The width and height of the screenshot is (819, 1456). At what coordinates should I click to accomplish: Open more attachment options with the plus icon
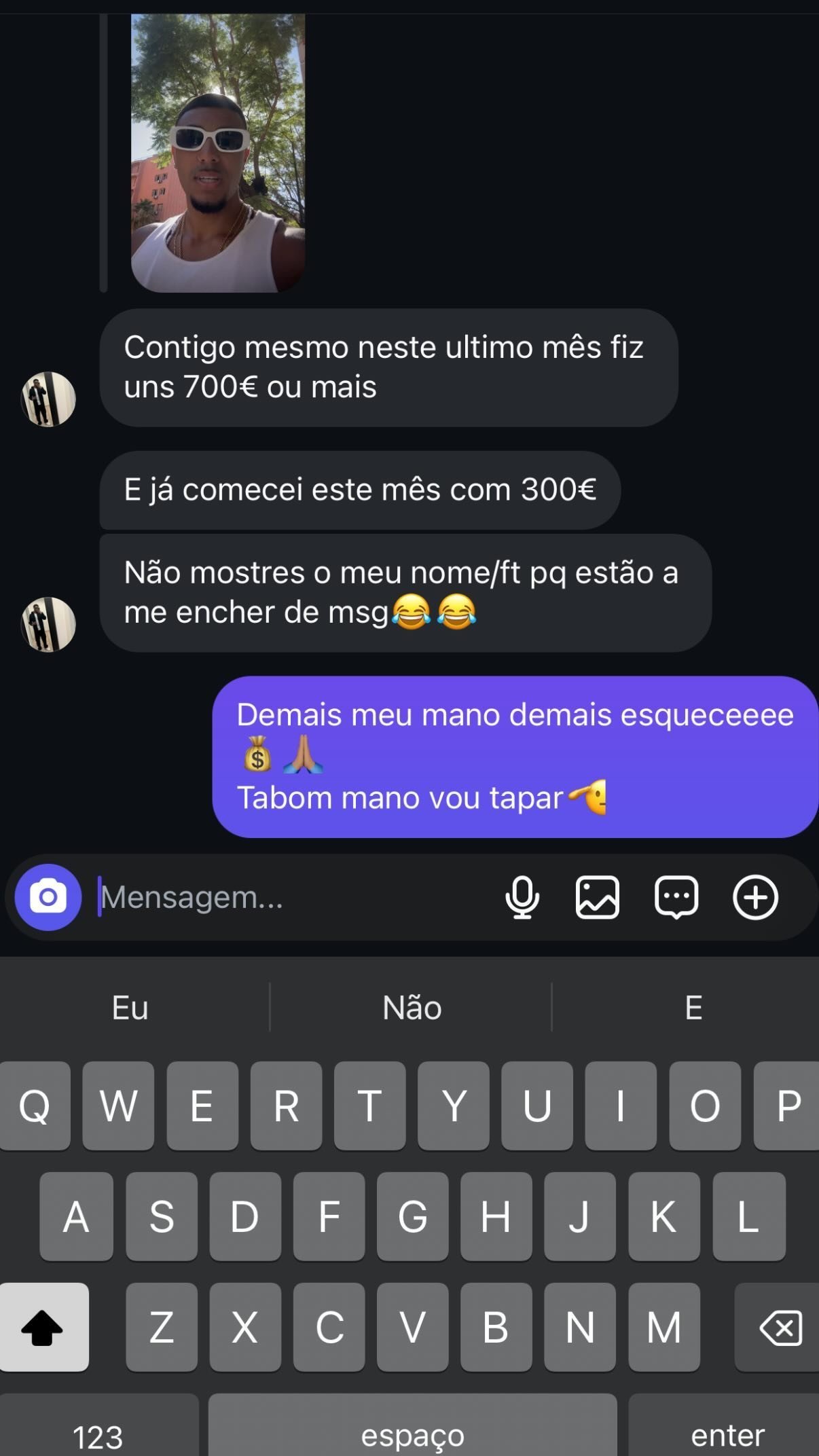pos(756,898)
